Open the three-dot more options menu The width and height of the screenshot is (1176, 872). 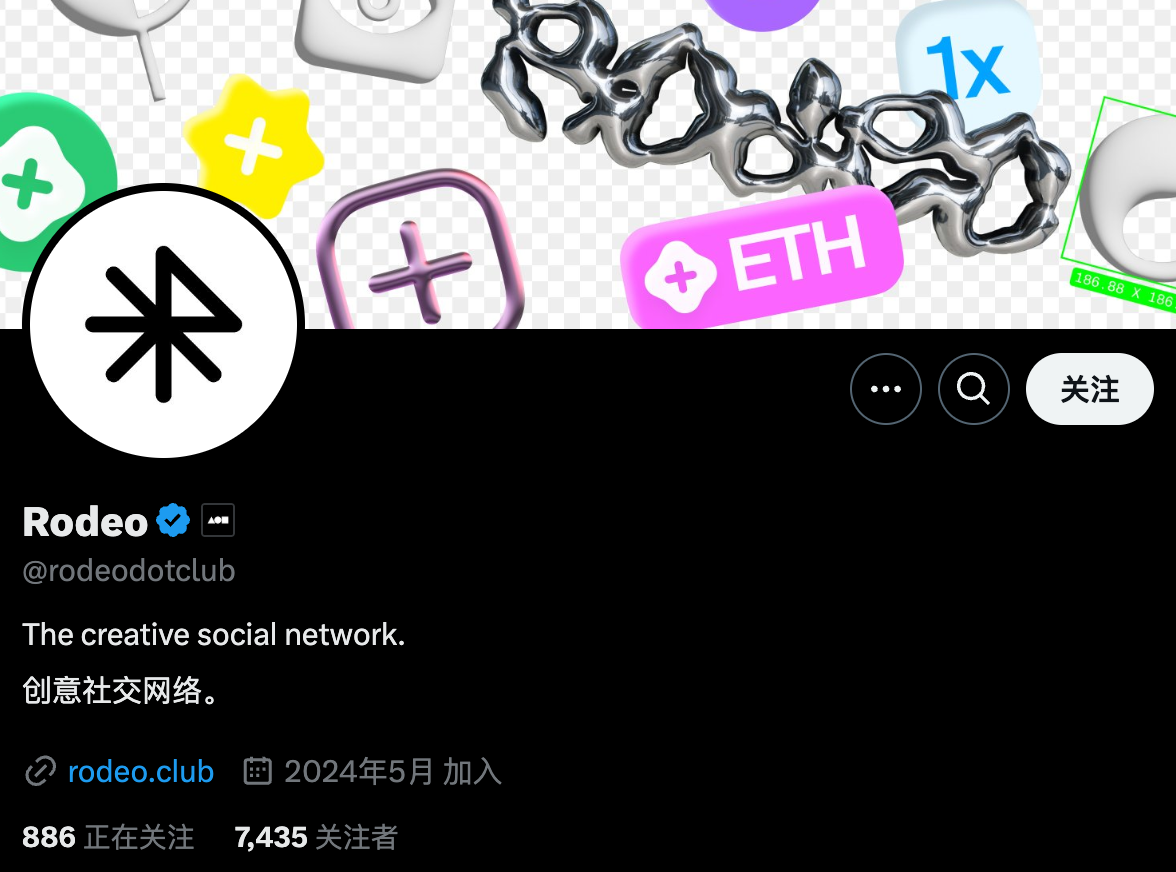[x=885, y=389]
